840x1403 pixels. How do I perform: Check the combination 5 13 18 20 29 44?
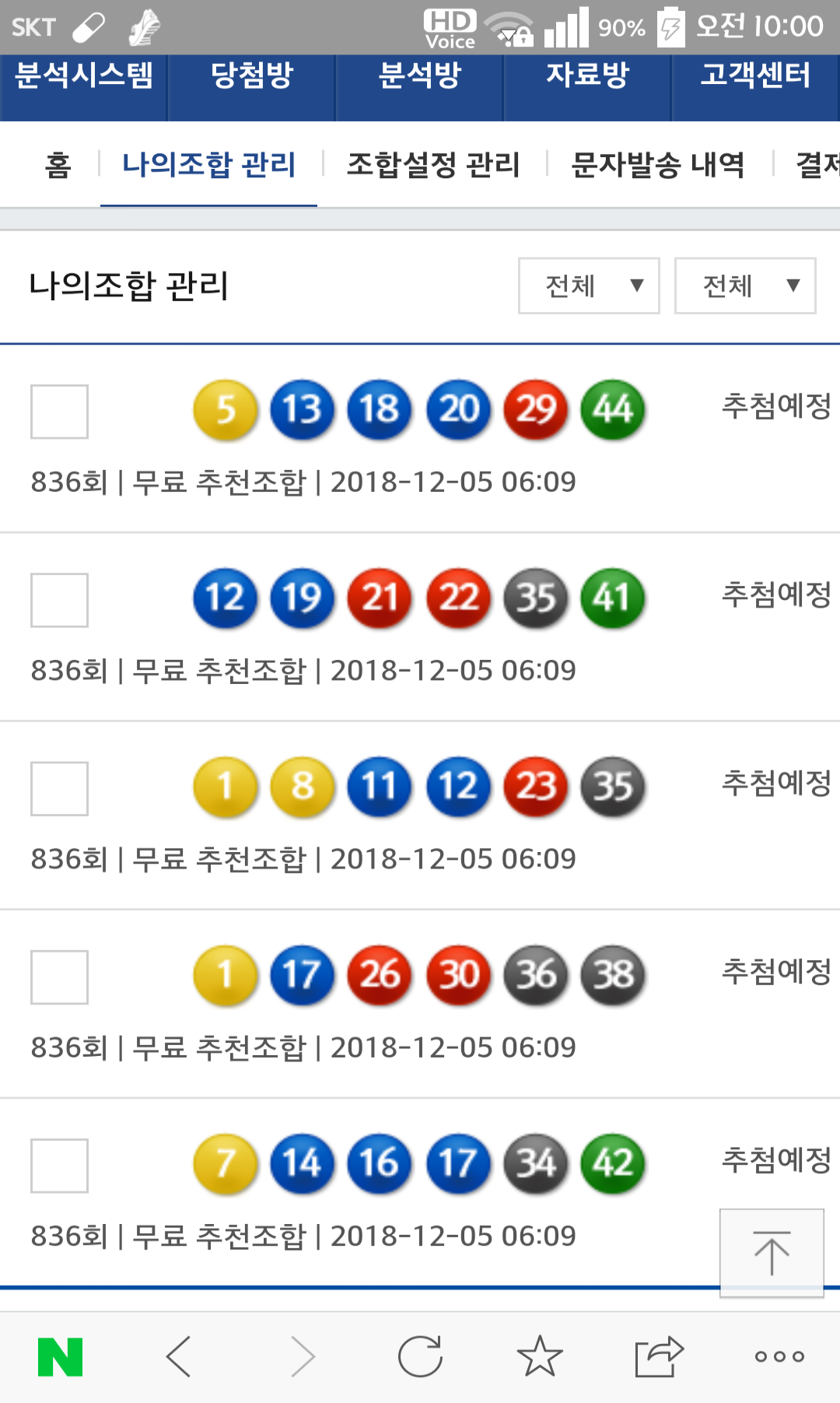click(x=59, y=412)
